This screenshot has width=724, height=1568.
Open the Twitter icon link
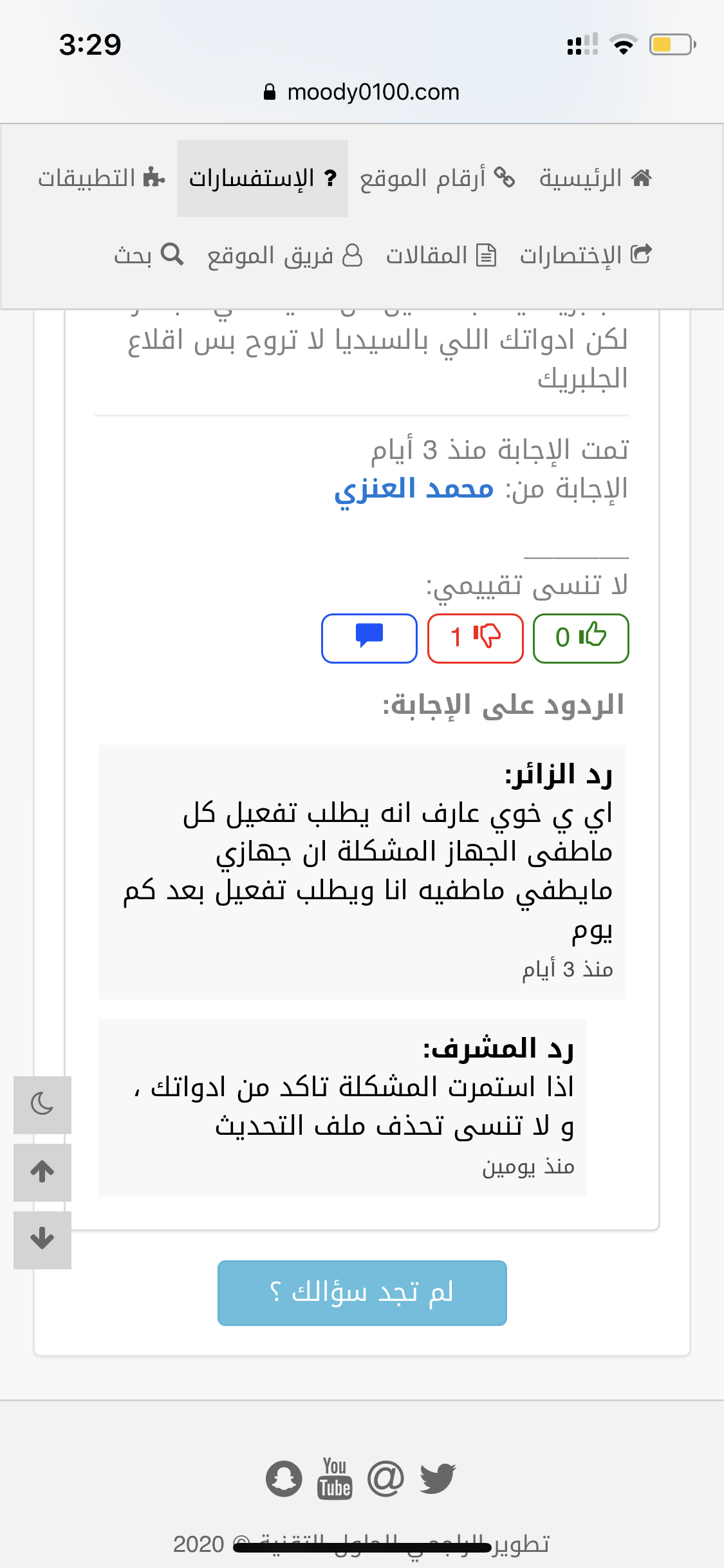coord(438,1478)
